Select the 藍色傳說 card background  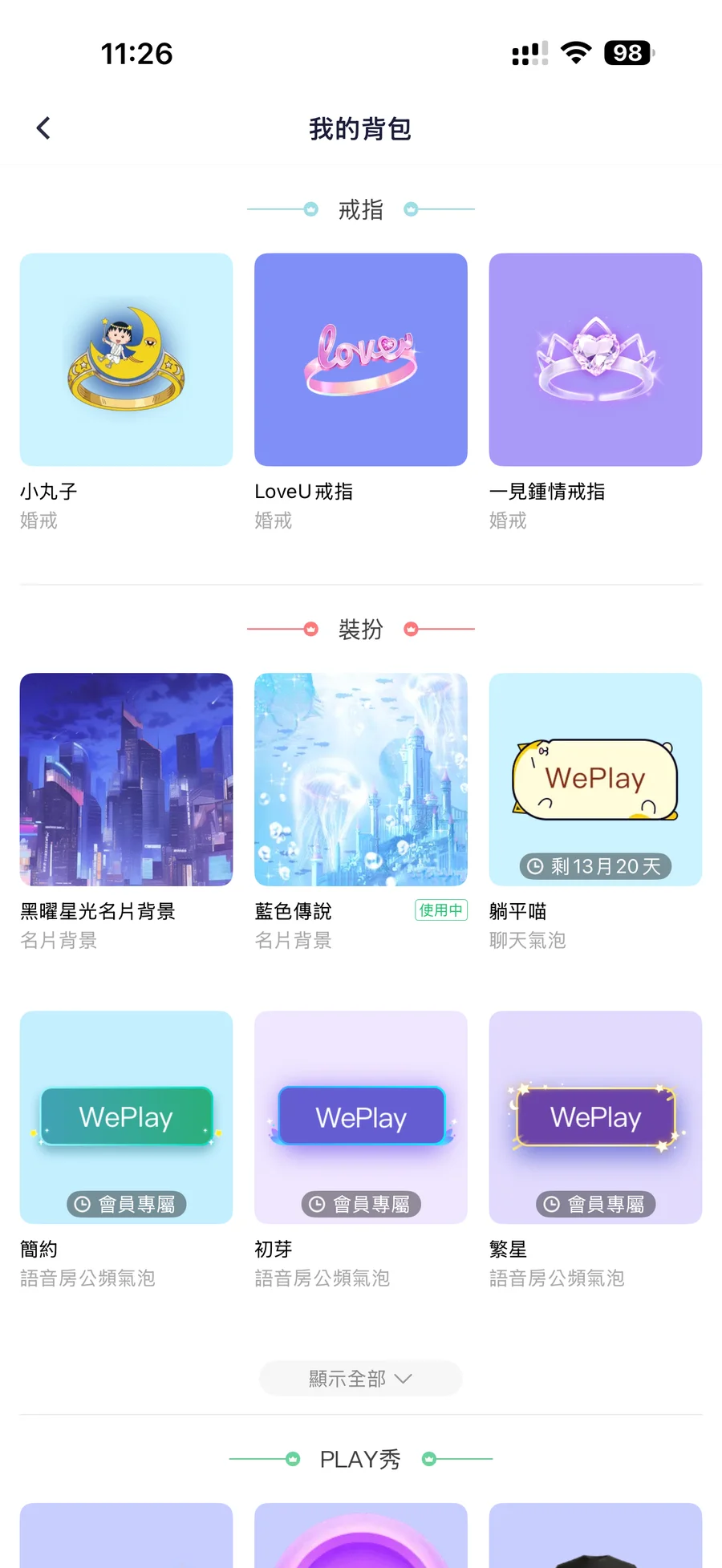point(360,779)
